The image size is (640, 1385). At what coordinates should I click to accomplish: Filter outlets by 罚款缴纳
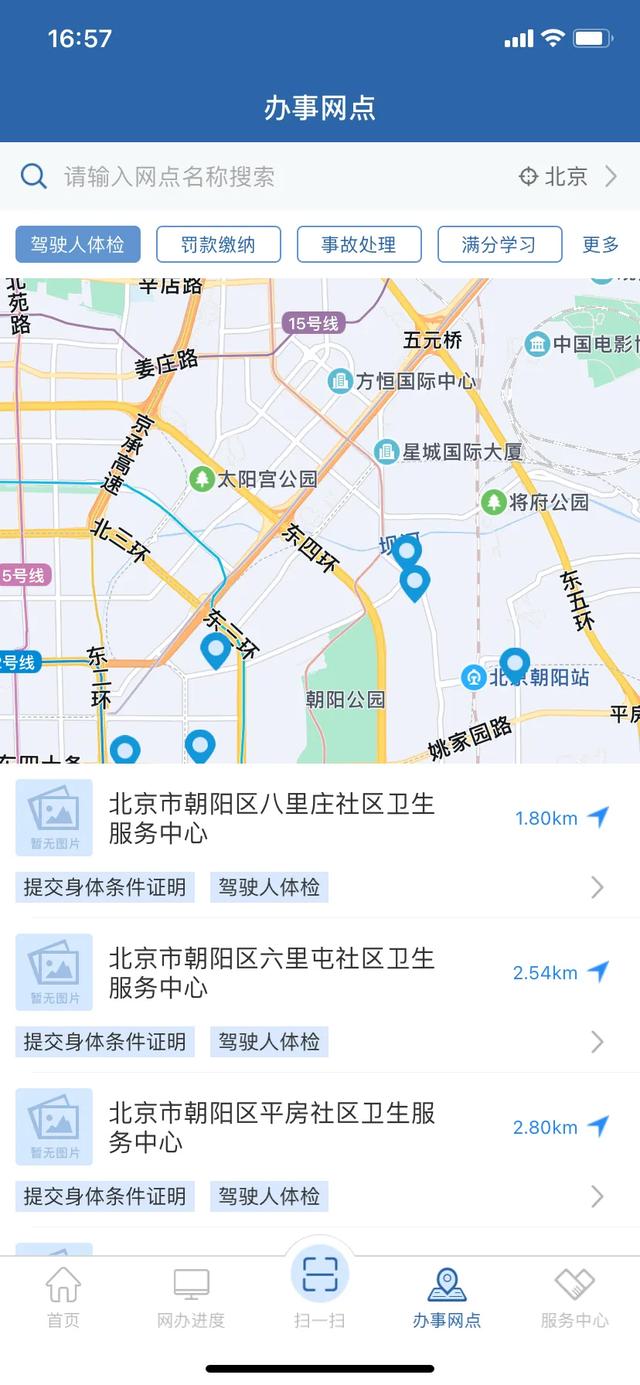point(218,244)
